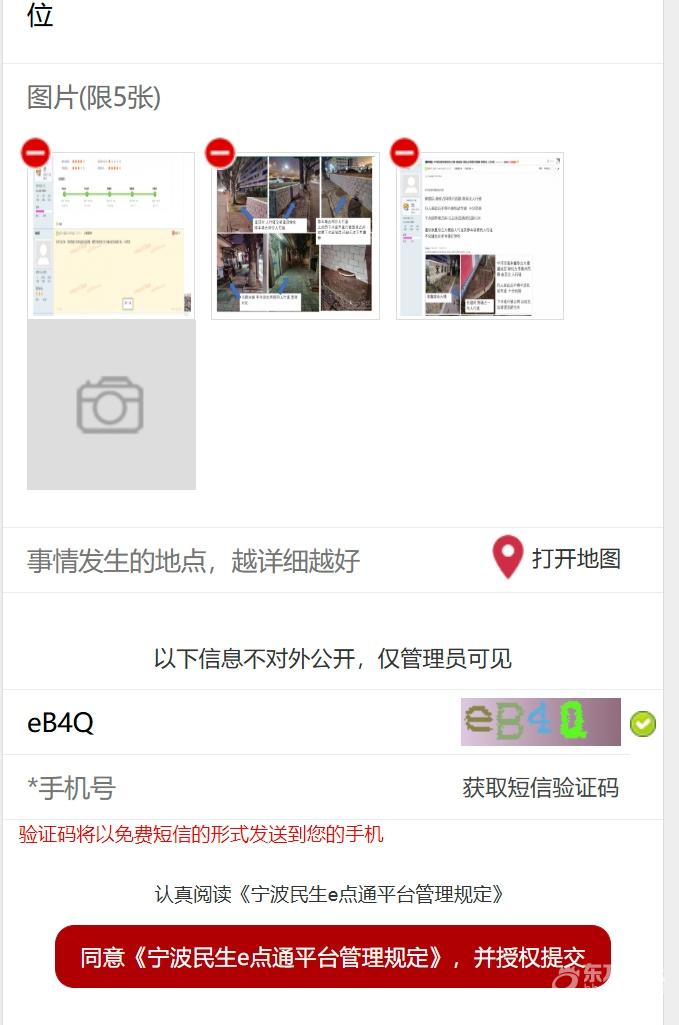679x1025 pixels.
Task: Enter the location in 事情发生的地点 field
Action: pos(240,560)
